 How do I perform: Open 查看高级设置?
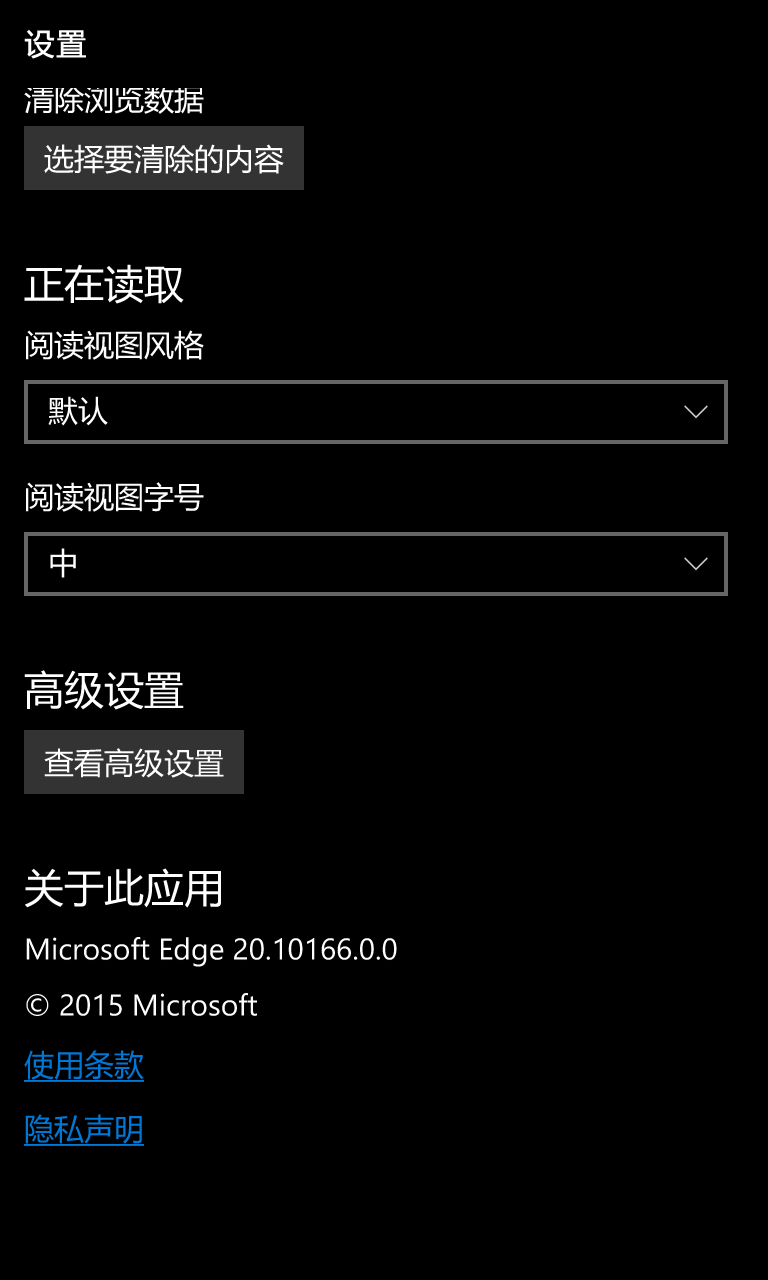click(x=134, y=763)
